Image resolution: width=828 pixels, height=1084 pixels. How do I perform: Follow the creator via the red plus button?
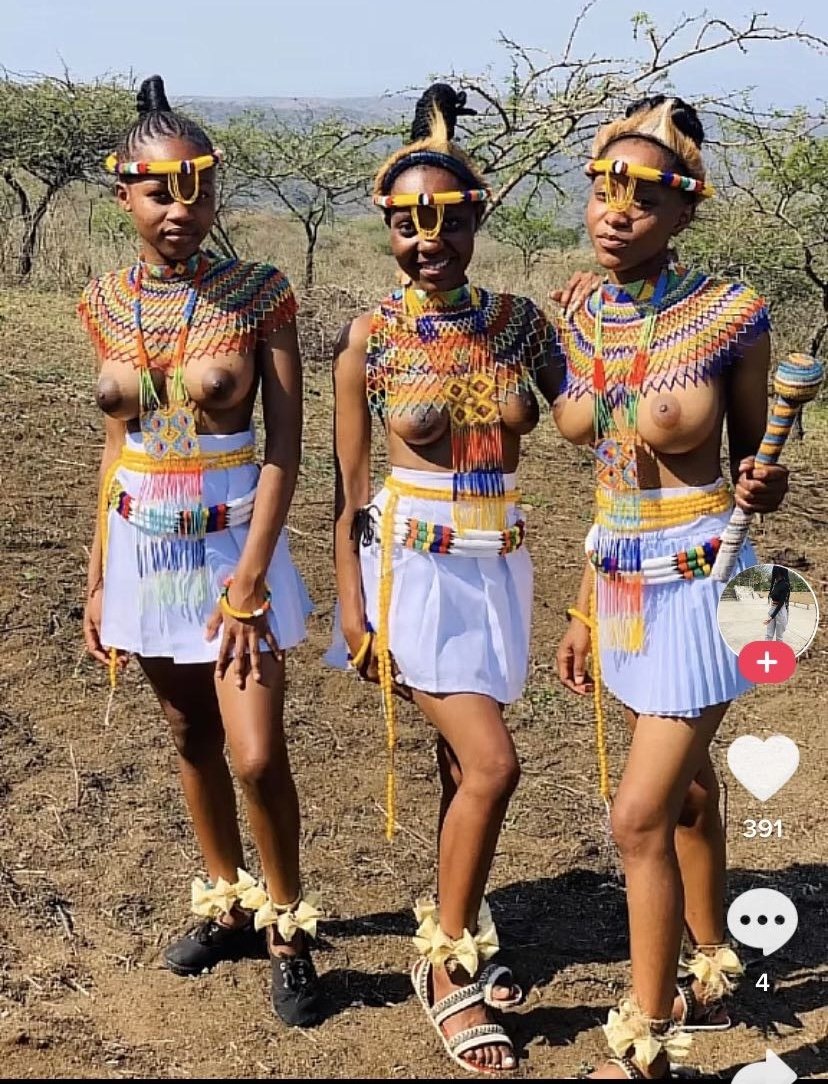(x=767, y=662)
